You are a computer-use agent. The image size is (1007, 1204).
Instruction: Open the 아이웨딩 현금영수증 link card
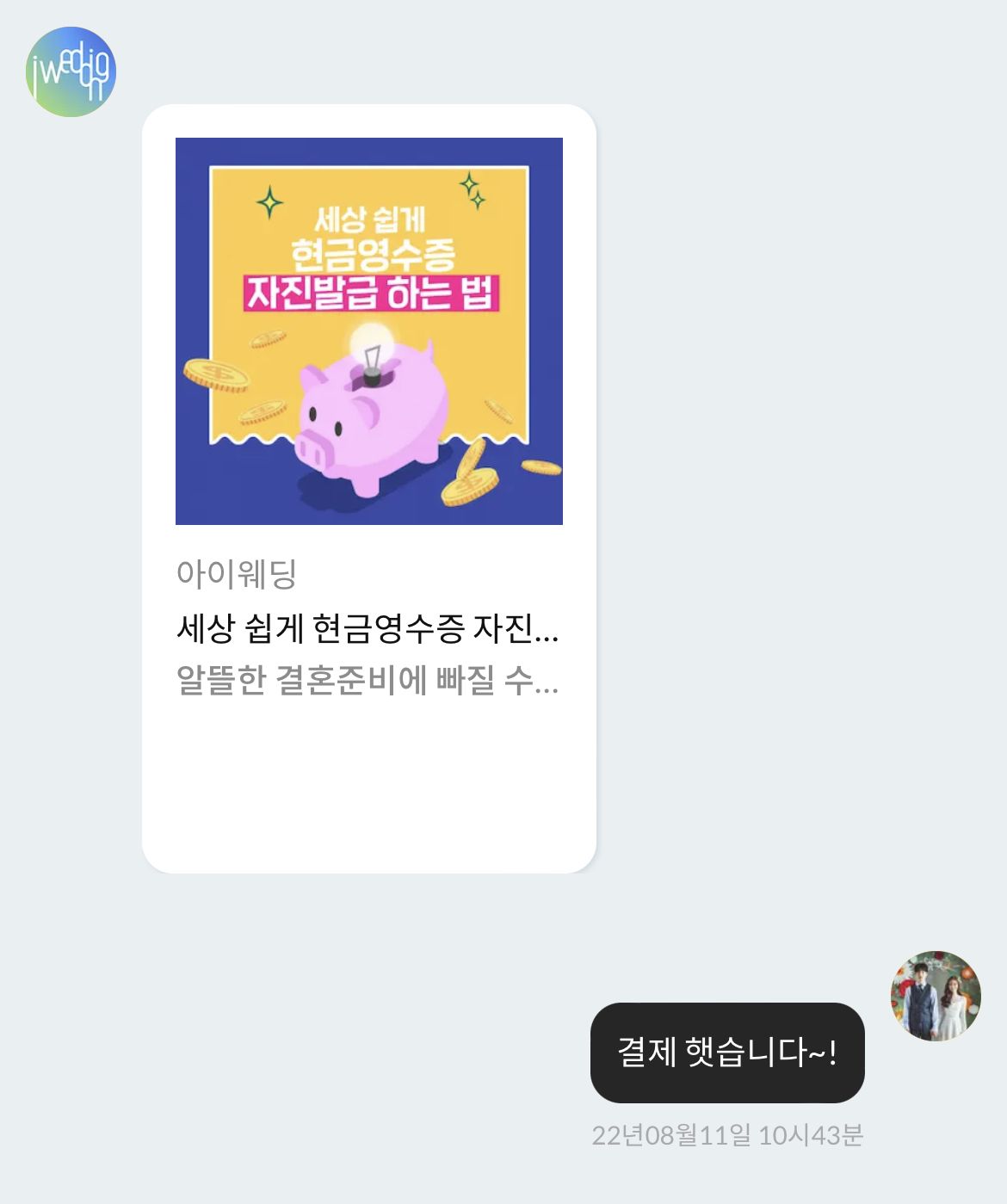(368, 488)
